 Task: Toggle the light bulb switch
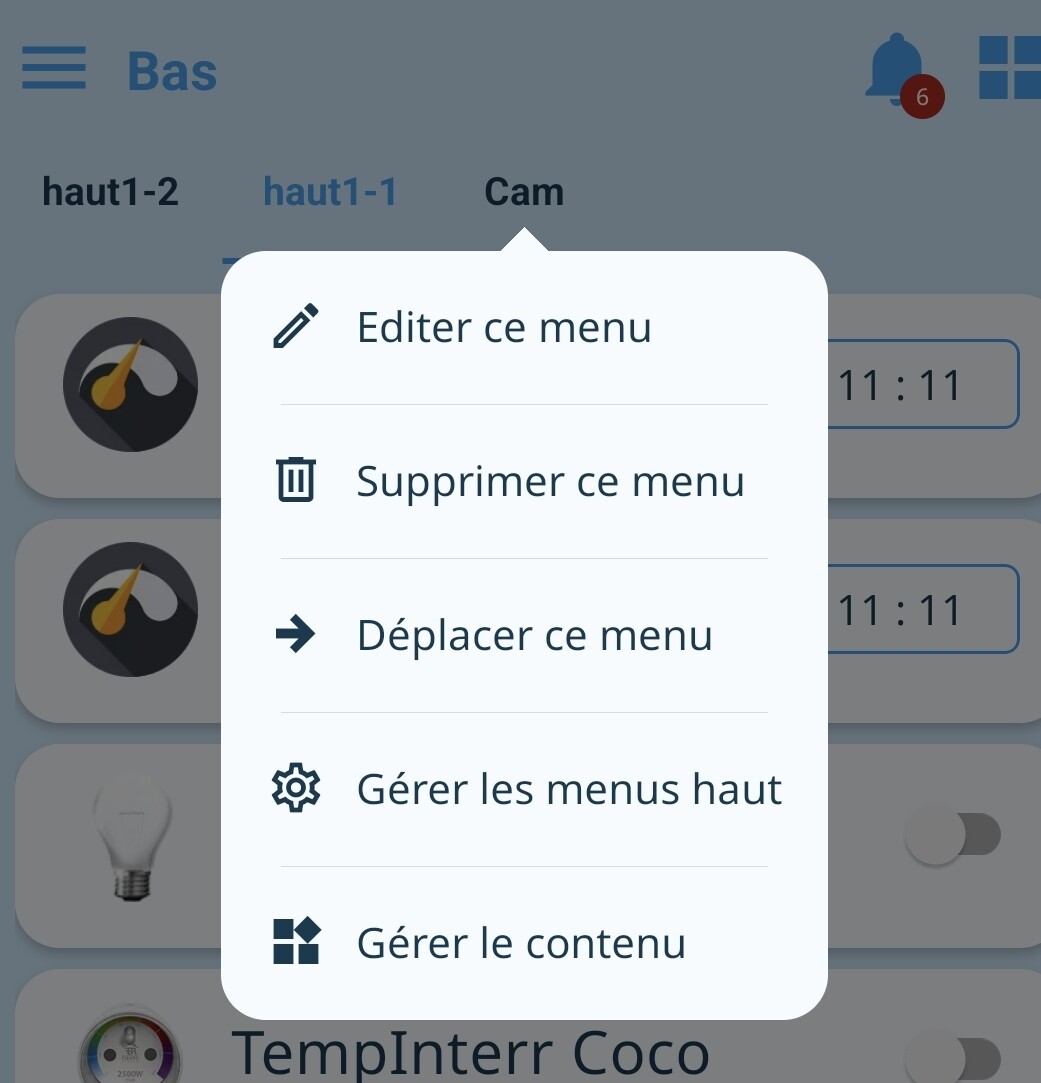(x=954, y=835)
